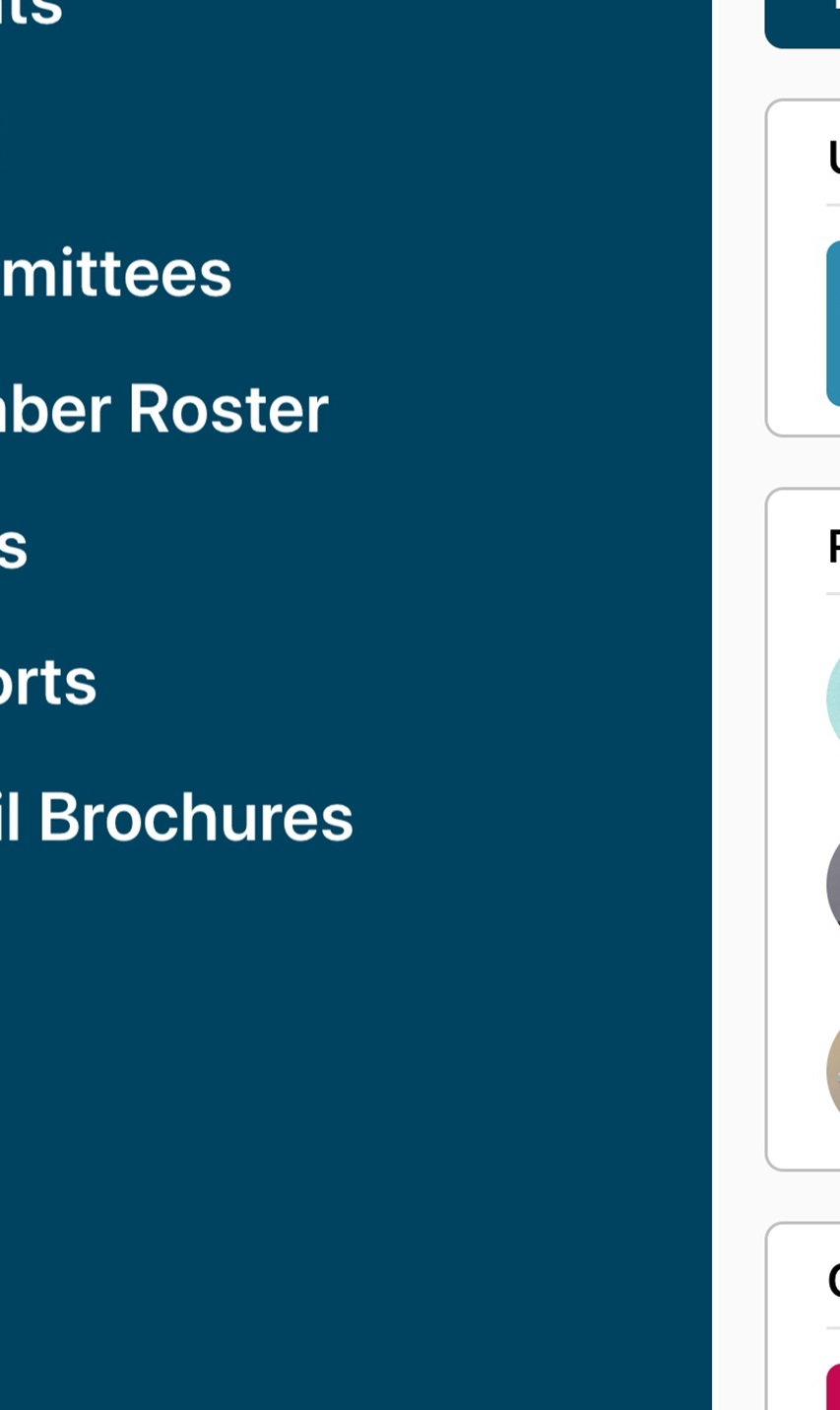Open the menu item above Reports
840x1410 pixels.
coord(14,547)
